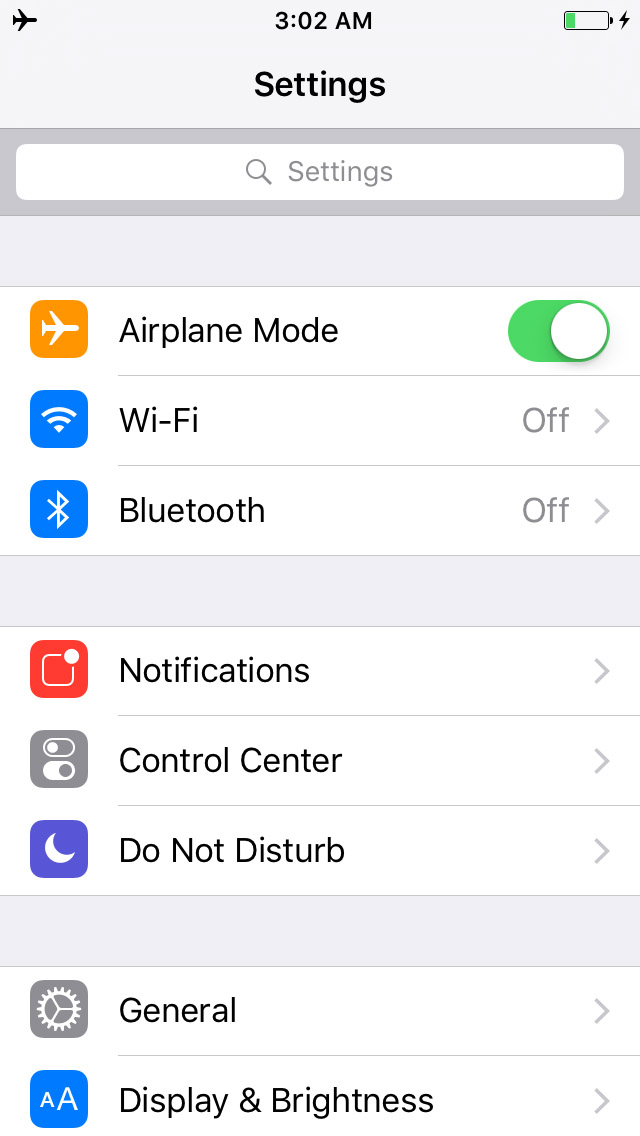The image size is (640, 1136).
Task: Open the Bluetooth settings row
Action: (x=320, y=511)
